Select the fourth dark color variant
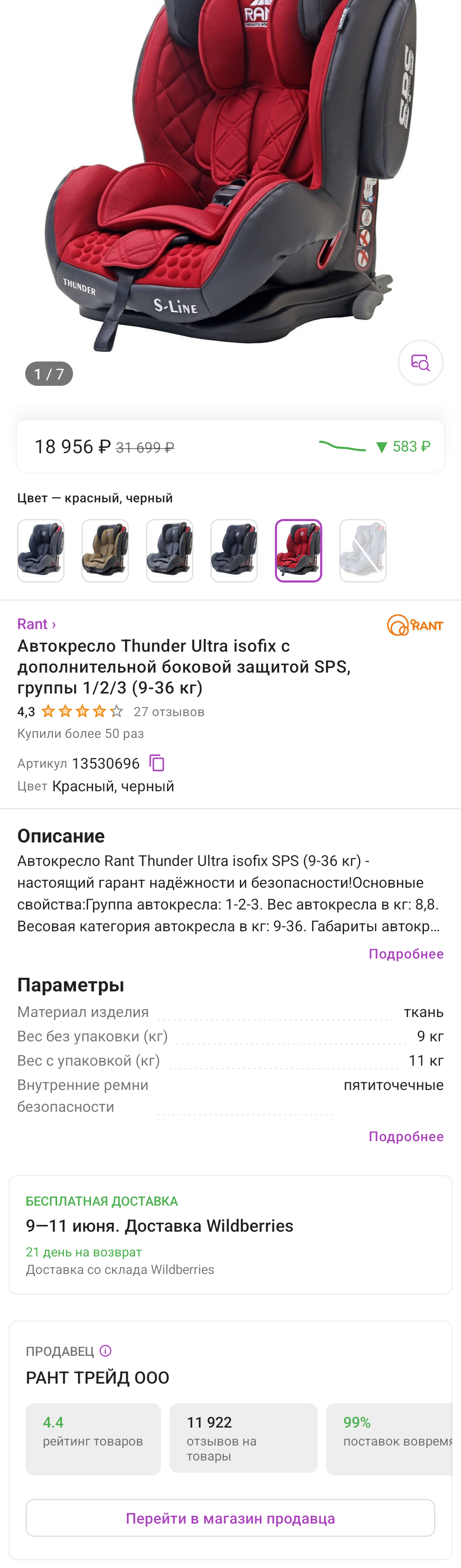The height and width of the screenshot is (1568, 461). 234,550
